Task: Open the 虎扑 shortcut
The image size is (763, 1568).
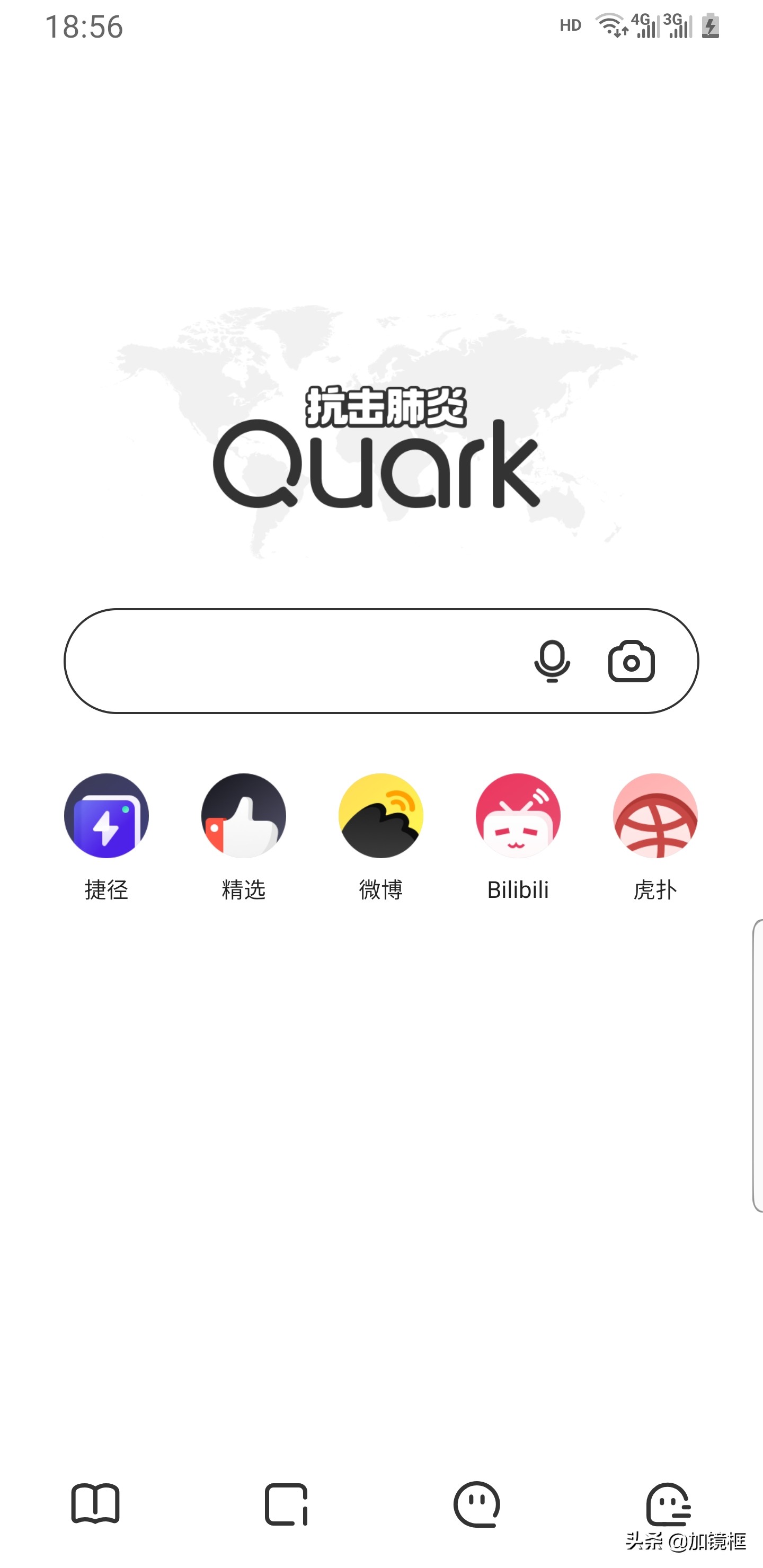Action: click(655, 816)
